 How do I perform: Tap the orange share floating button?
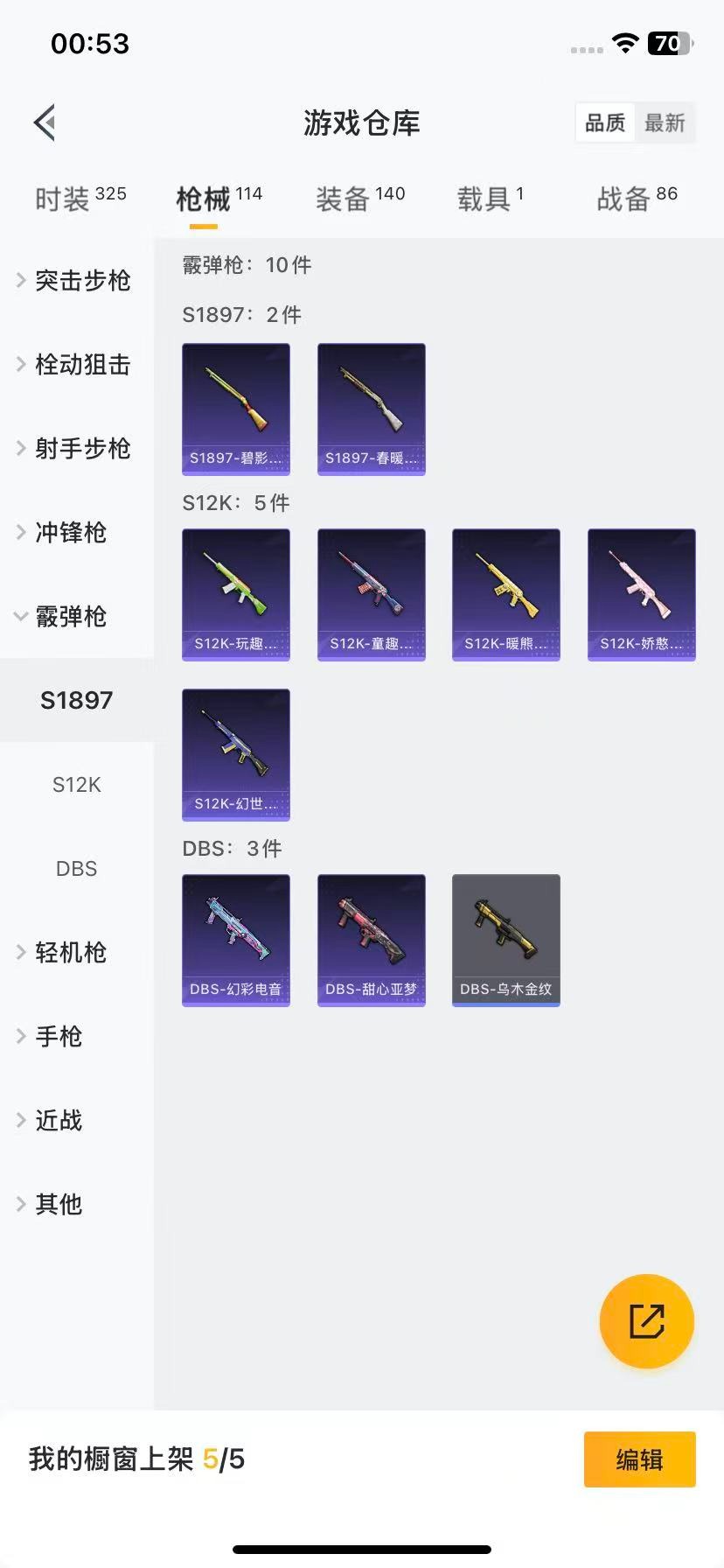[646, 1321]
